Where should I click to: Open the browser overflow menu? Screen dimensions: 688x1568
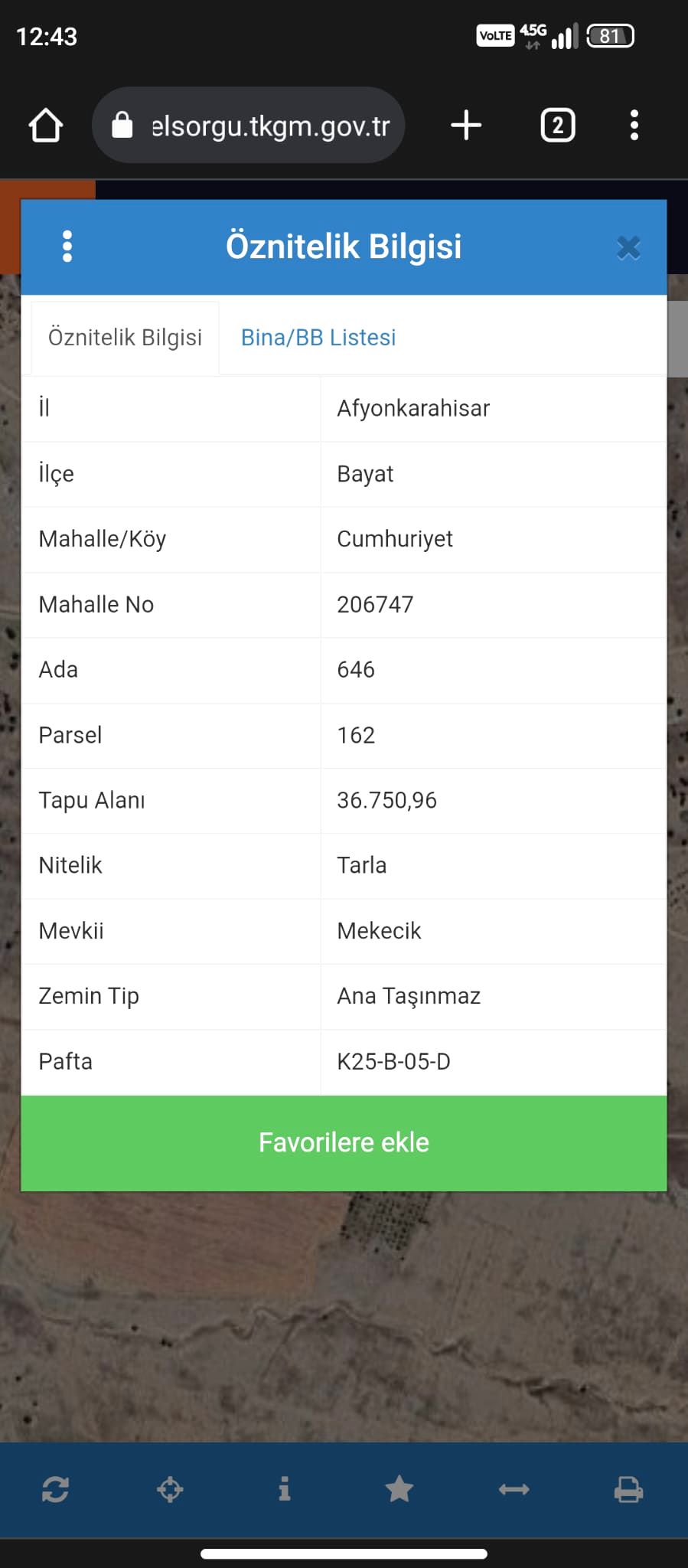click(634, 125)
